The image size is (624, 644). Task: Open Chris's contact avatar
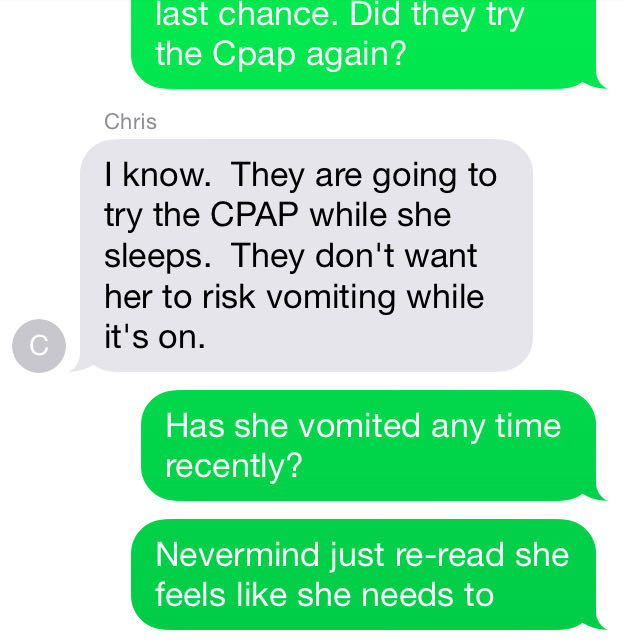coord(38,346)
